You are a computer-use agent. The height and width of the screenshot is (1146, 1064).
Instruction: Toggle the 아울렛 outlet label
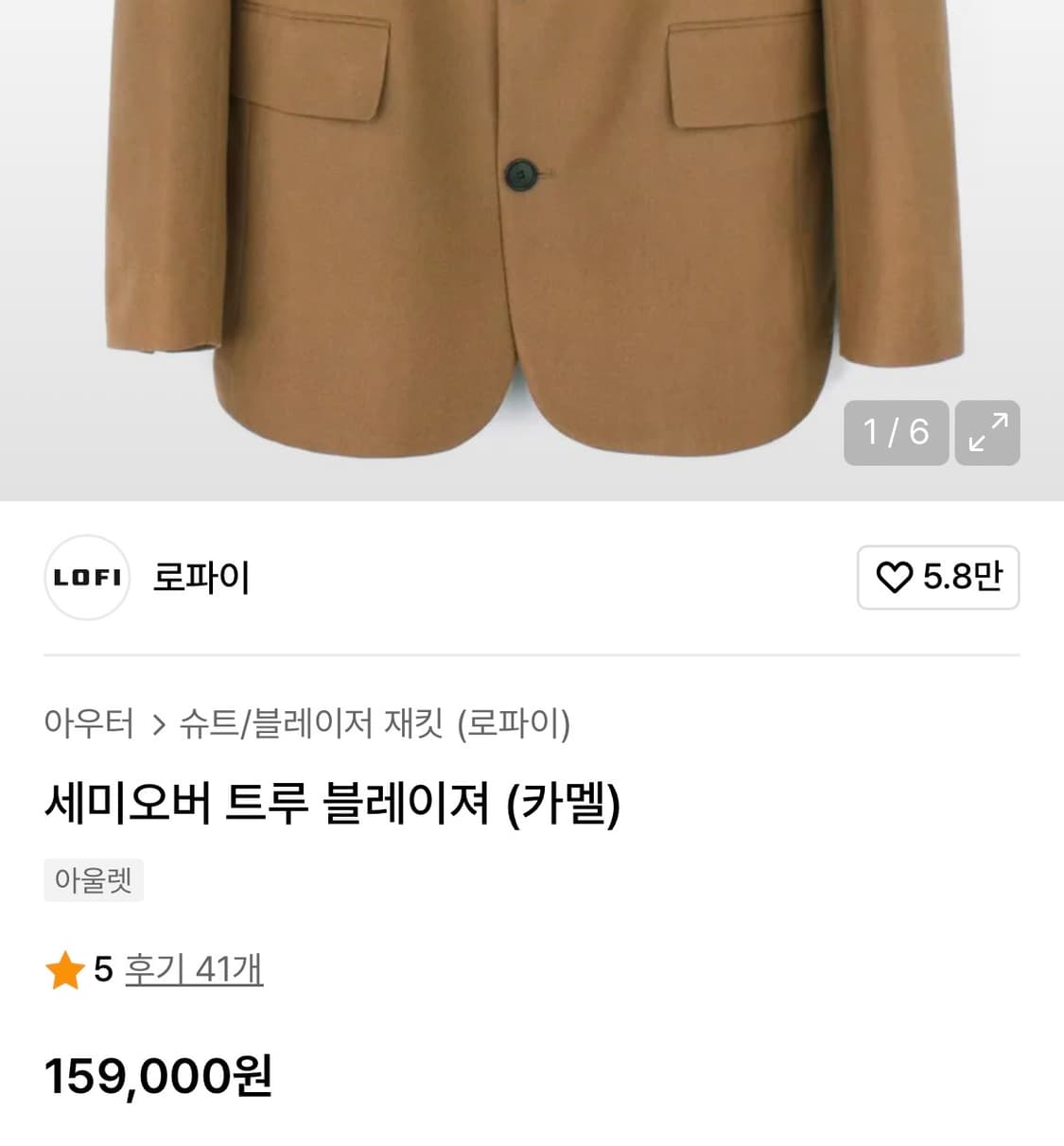click(94, 880)
